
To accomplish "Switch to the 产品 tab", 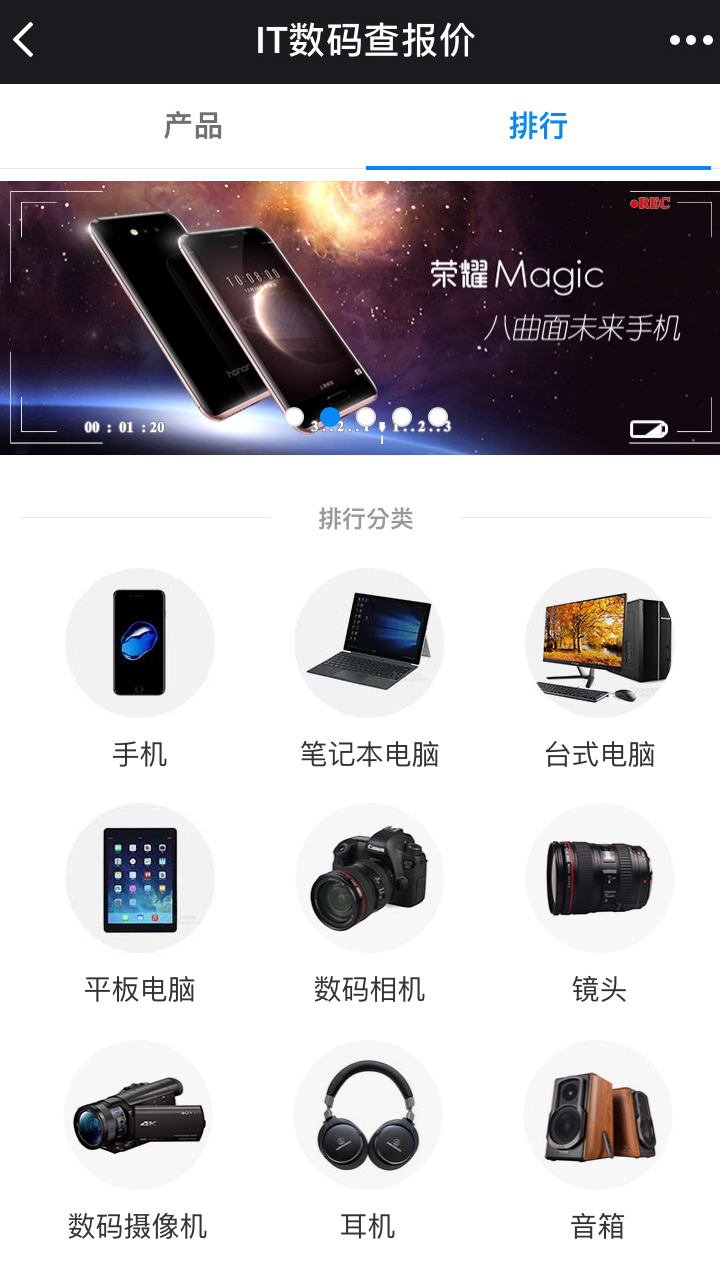I will click(192, 126).
